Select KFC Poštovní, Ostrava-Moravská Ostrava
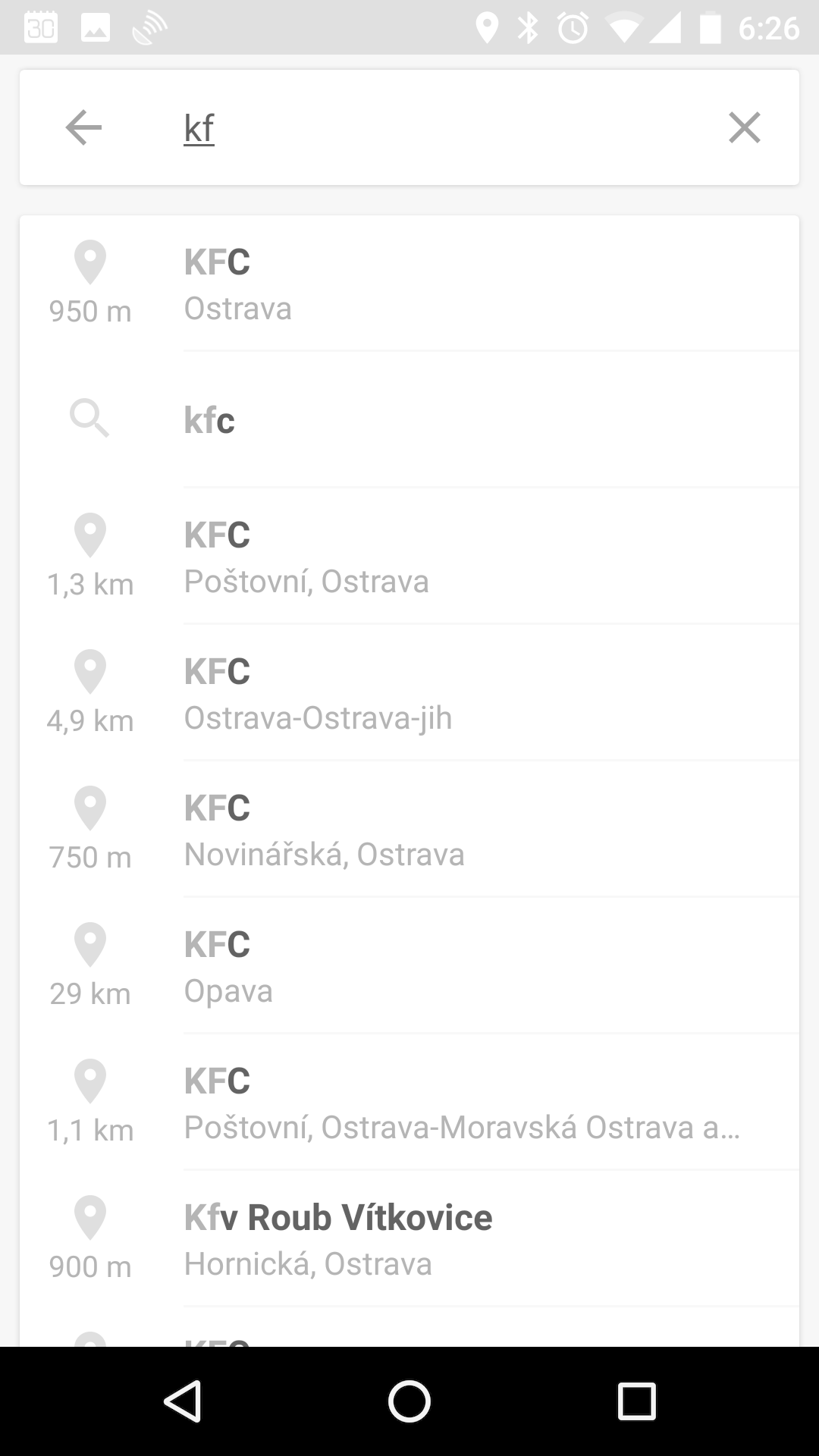 409,1102
